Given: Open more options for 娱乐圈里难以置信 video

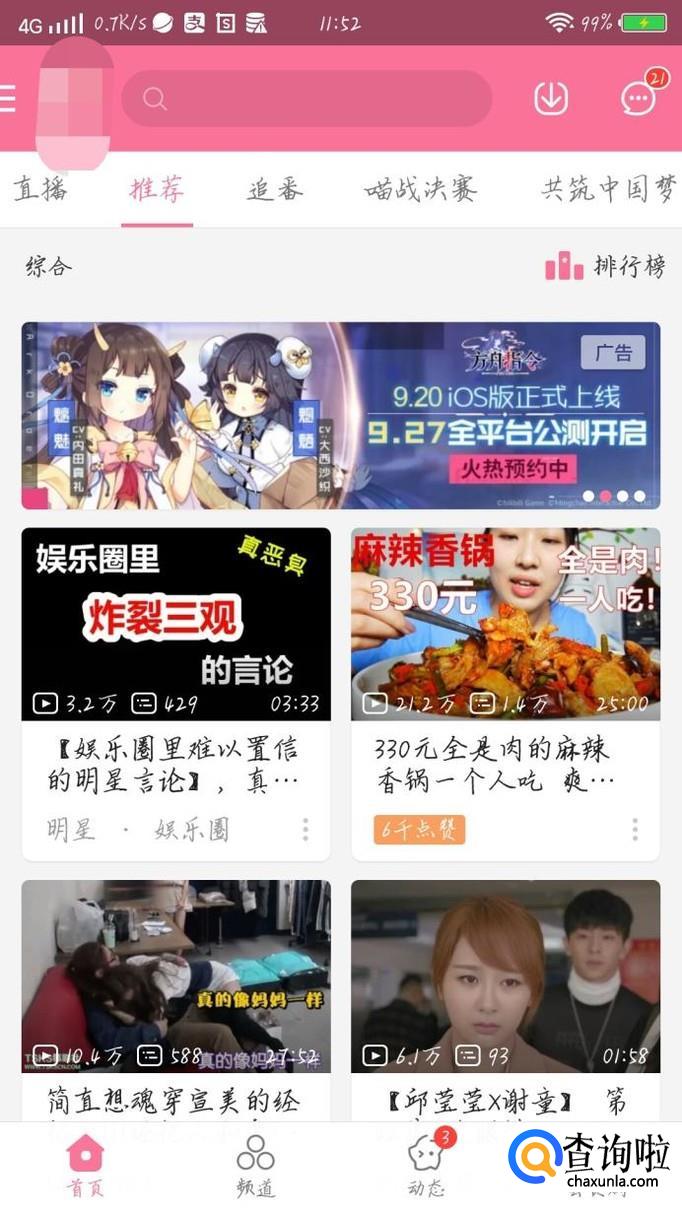Looking at the screenshot, I should [305, 829].
